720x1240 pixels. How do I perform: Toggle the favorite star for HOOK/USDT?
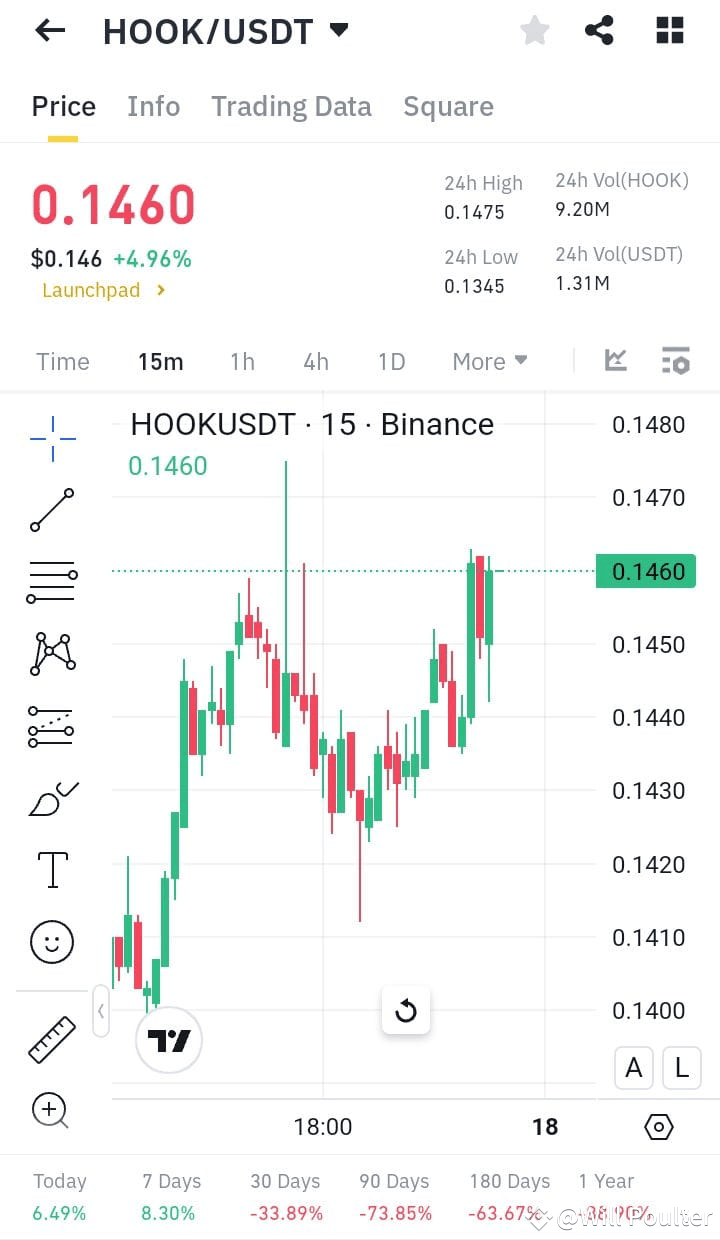tap(534, 30)
